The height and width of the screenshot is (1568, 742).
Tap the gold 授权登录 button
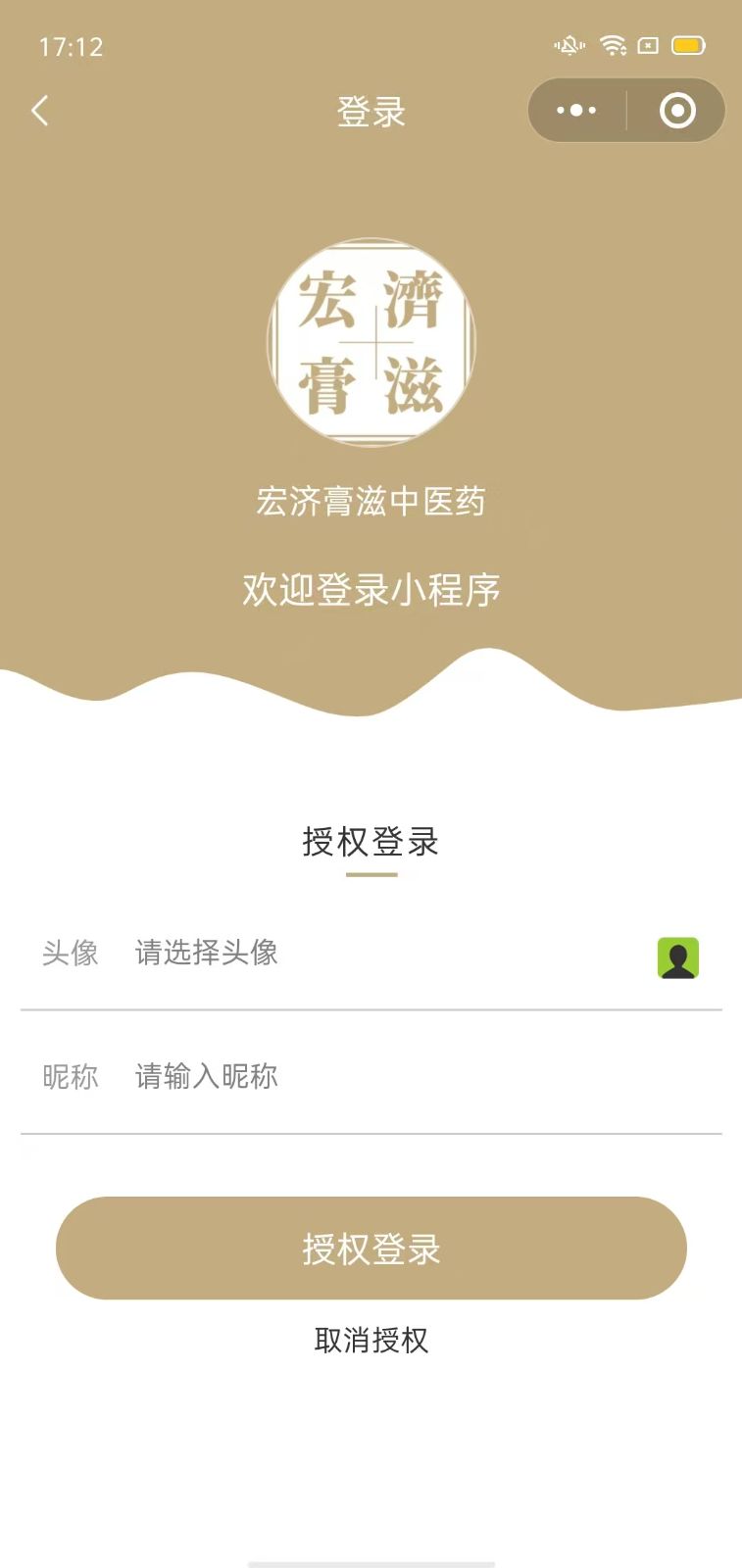(371, 1248)
